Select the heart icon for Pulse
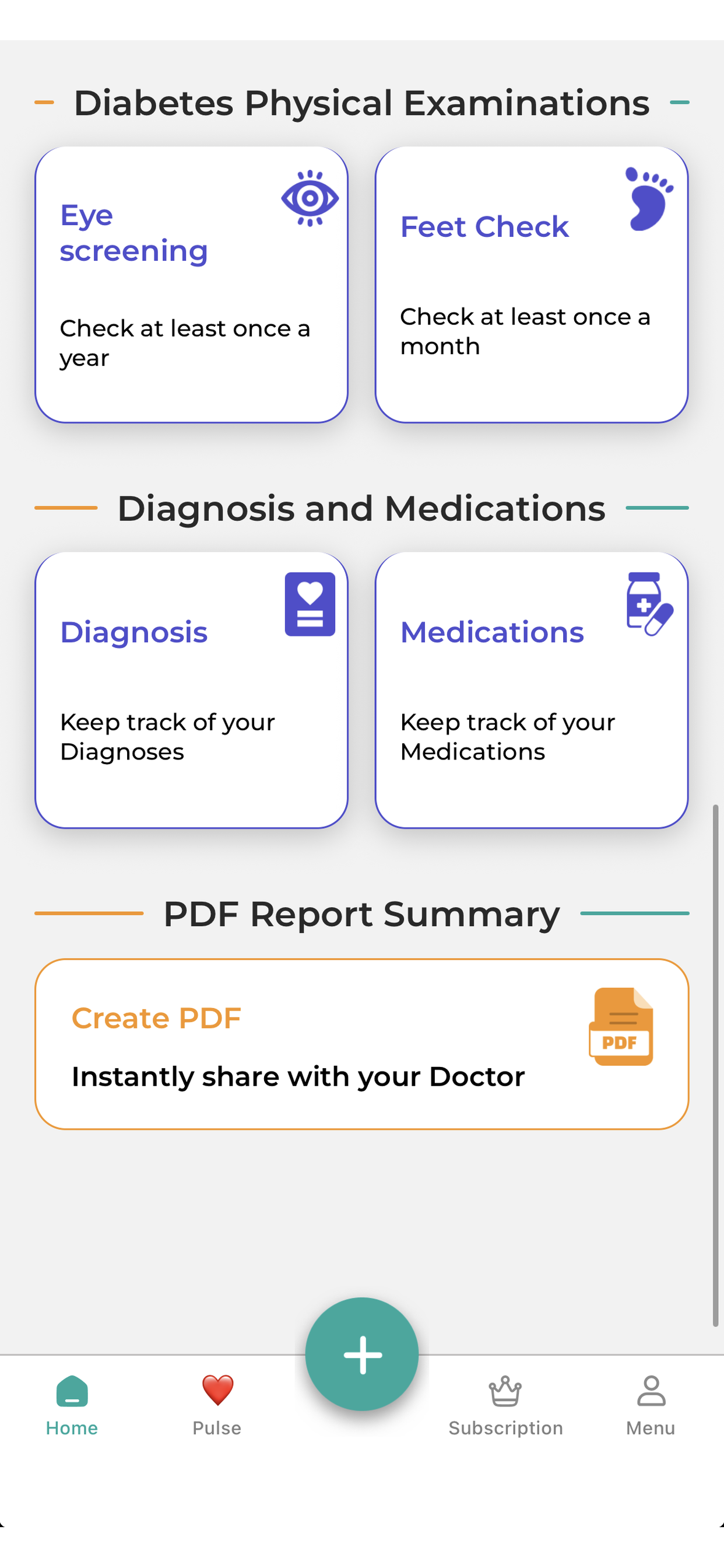The width and height of the screenshot is (724, 1568). coord(217,1390)
